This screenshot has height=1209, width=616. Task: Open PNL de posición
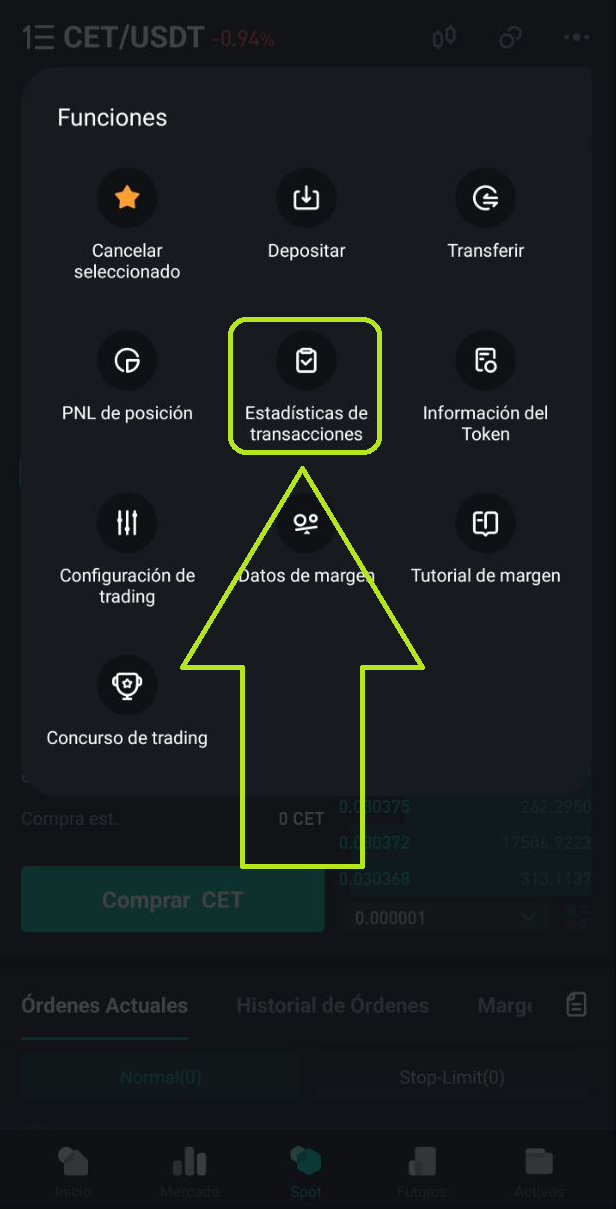point(127,361)
